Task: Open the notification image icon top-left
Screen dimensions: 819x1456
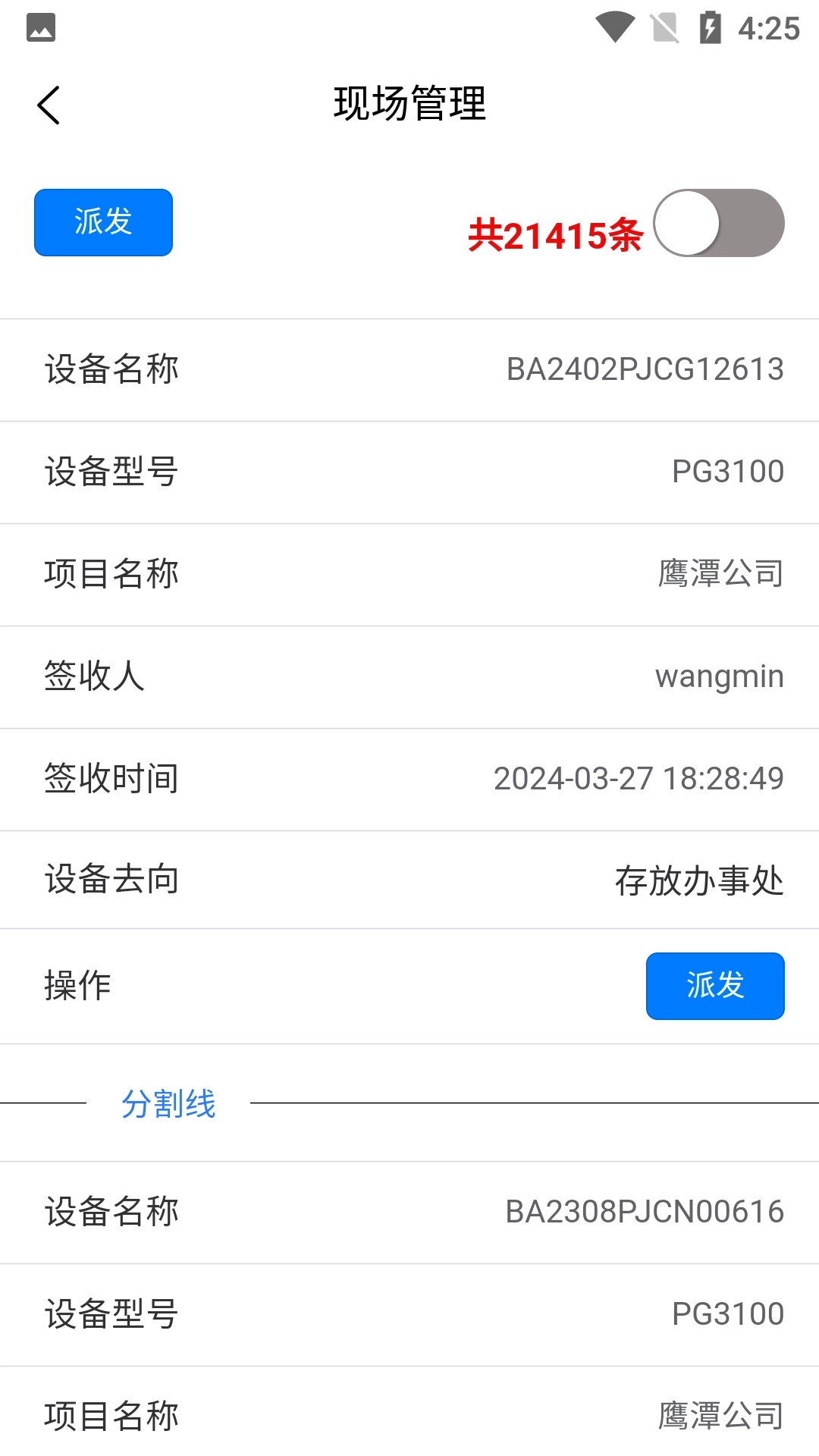Action: tap(42, 25)
